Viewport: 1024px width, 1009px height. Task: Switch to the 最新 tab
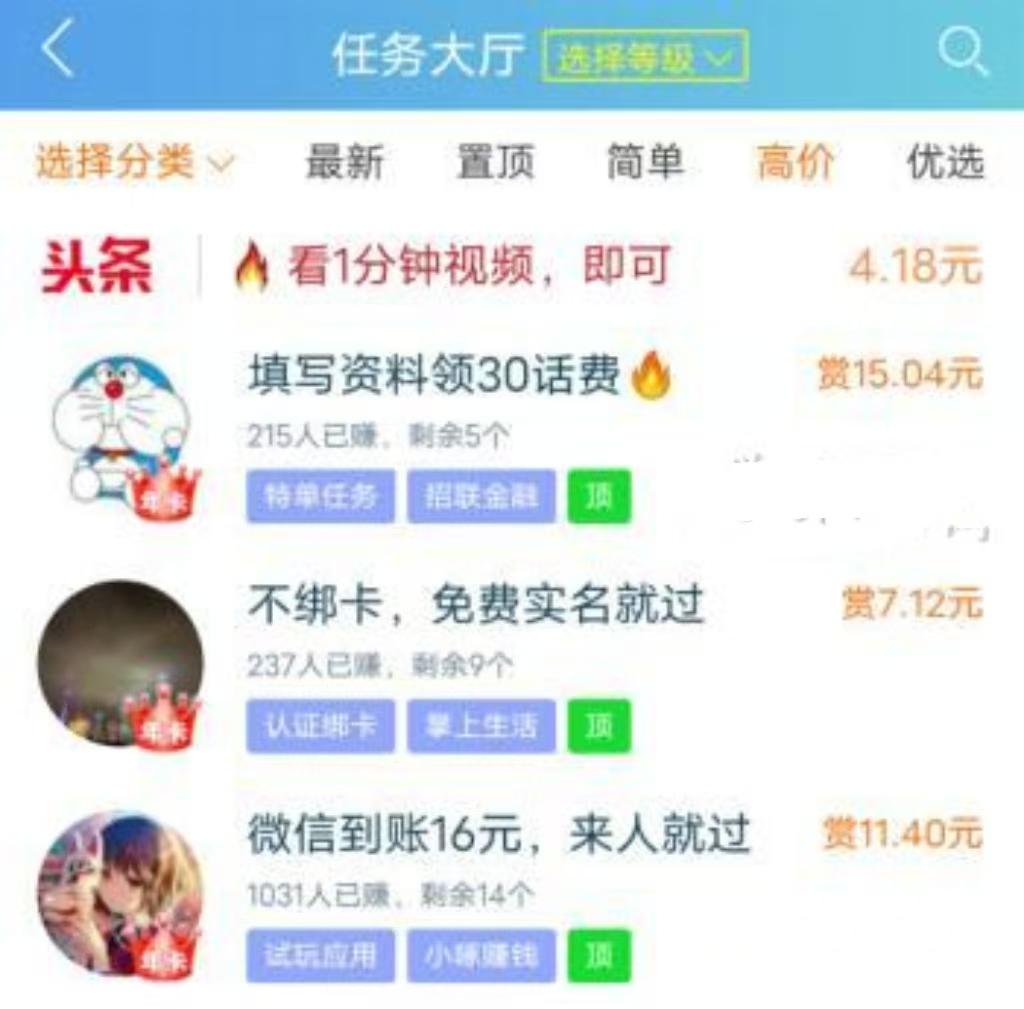pyautogui.click(x=344, y=162)
